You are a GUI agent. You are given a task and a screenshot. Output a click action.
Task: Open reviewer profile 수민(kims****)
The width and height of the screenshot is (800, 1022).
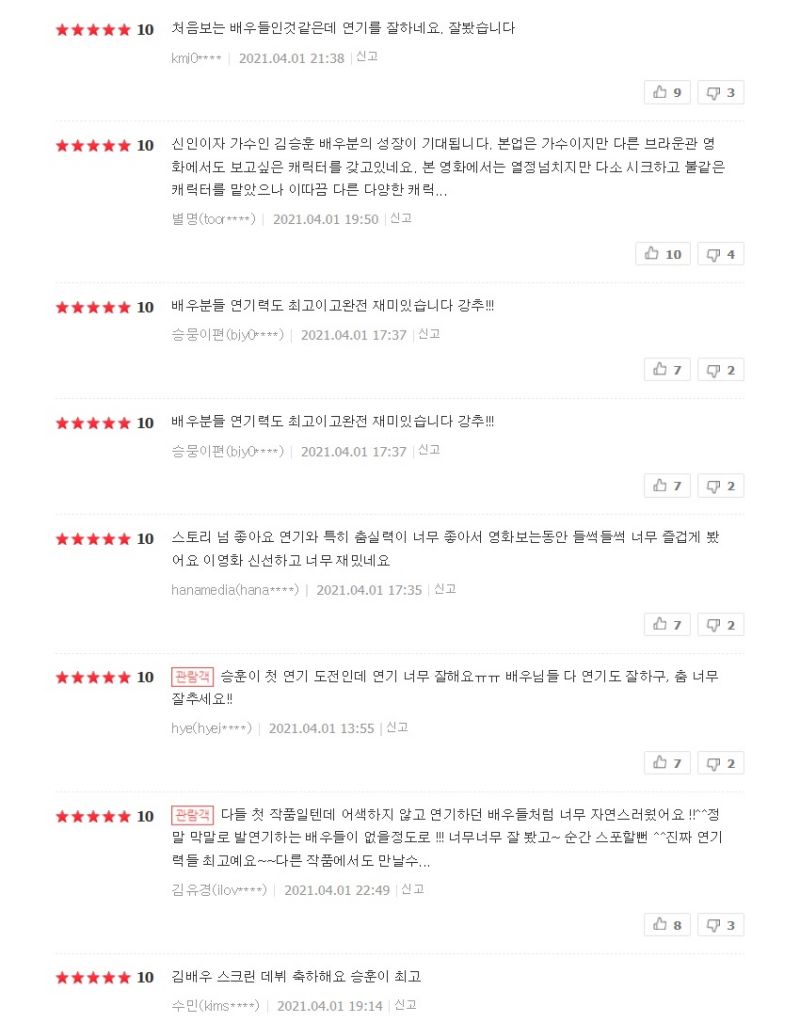pyautogui.click(x=215, y=1005)
